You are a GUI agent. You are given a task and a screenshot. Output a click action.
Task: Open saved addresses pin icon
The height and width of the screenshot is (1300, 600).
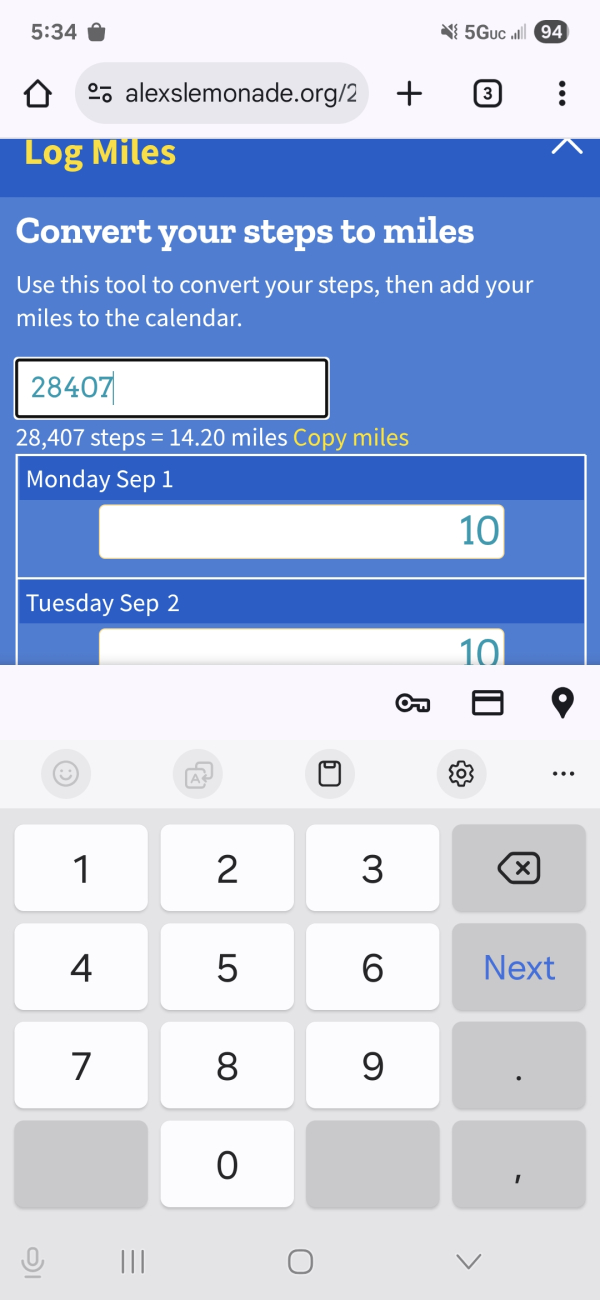coord(563,703)
